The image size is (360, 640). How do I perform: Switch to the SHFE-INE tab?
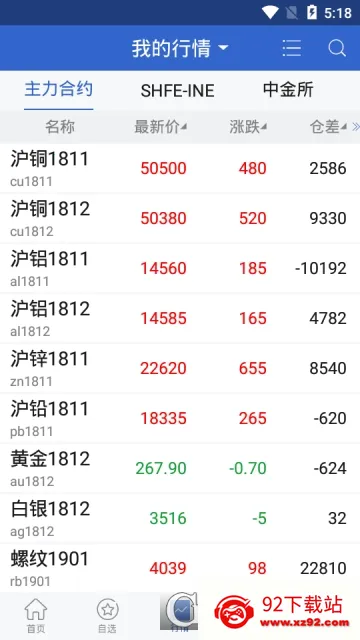click(178, 91)
